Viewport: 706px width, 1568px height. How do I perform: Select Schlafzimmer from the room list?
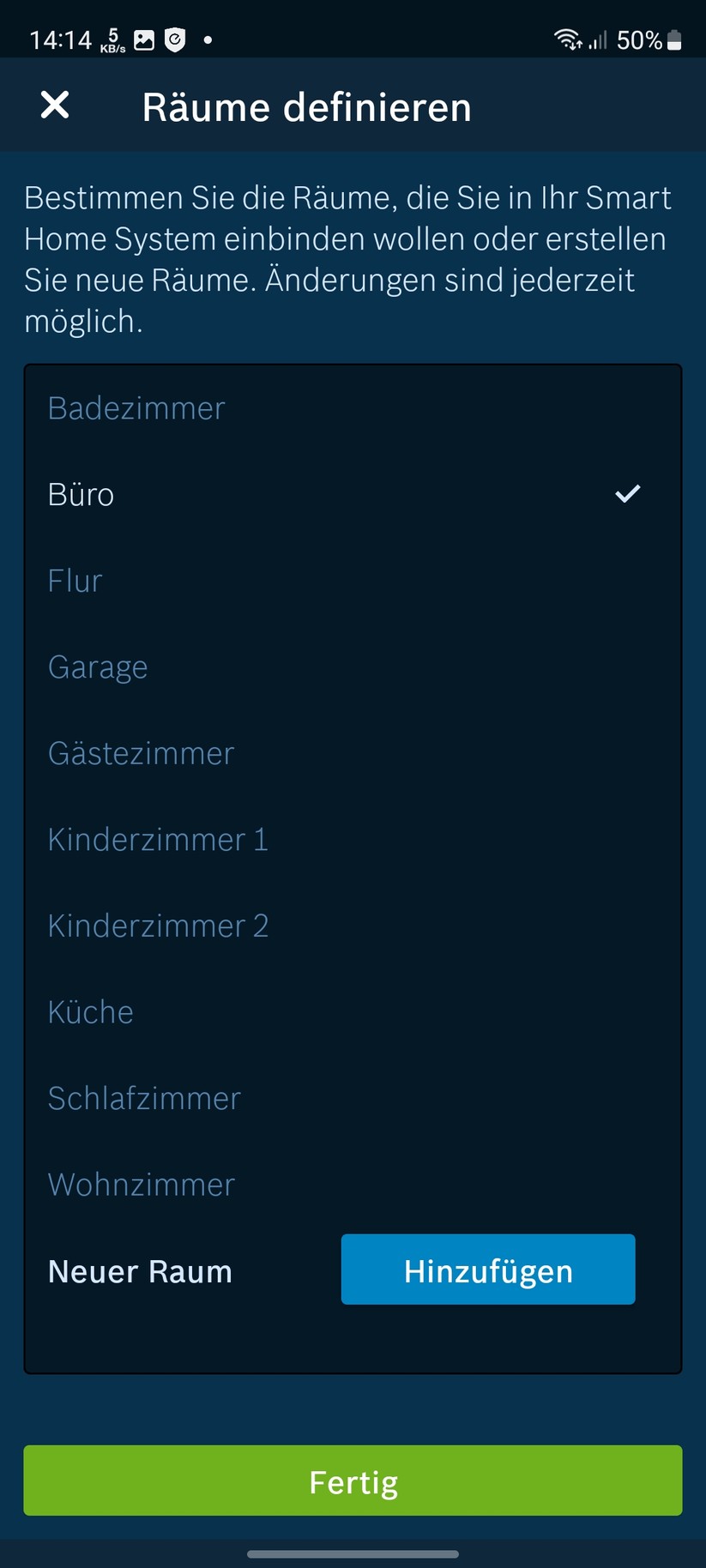click(143, 1098)
